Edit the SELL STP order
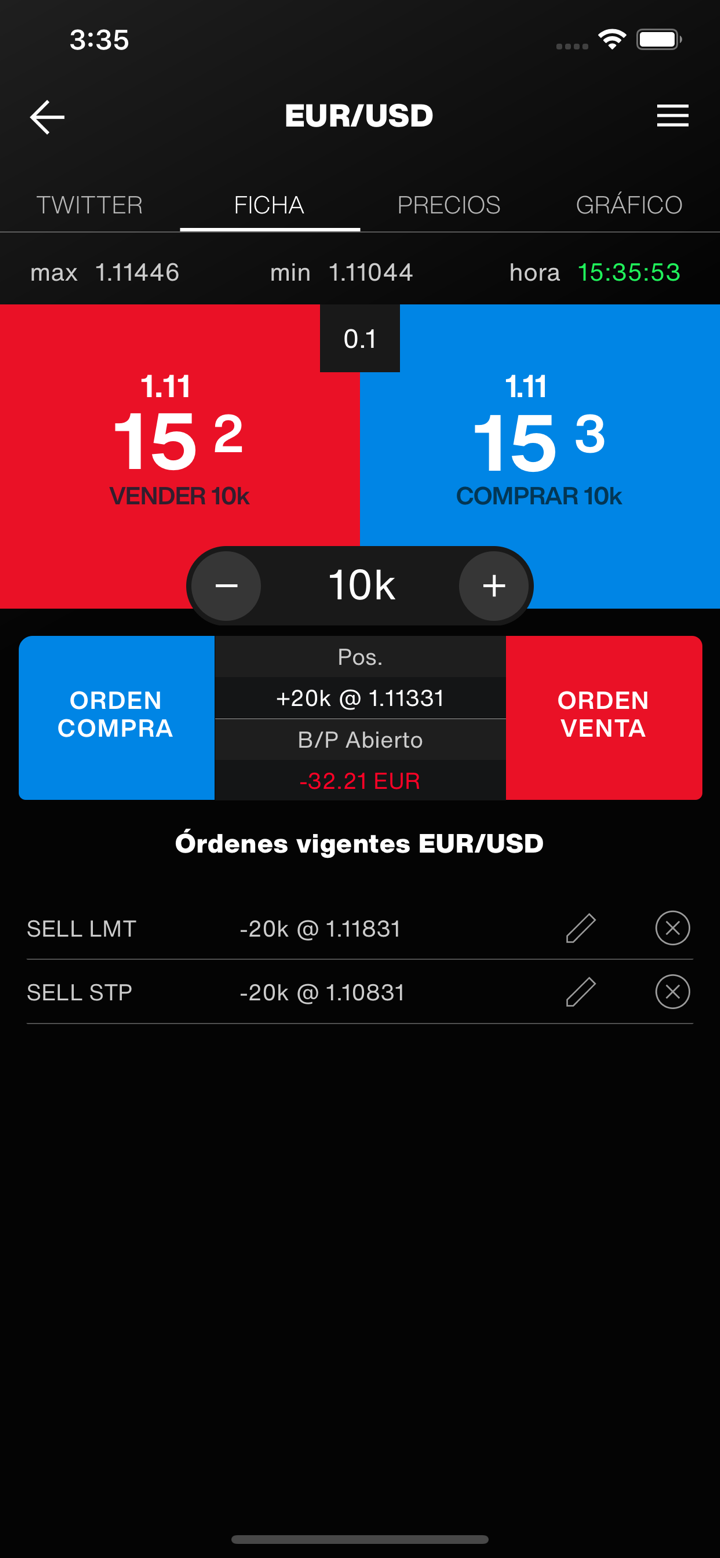Viewport: 720px width, 1558px height. [x=581, y=992]
